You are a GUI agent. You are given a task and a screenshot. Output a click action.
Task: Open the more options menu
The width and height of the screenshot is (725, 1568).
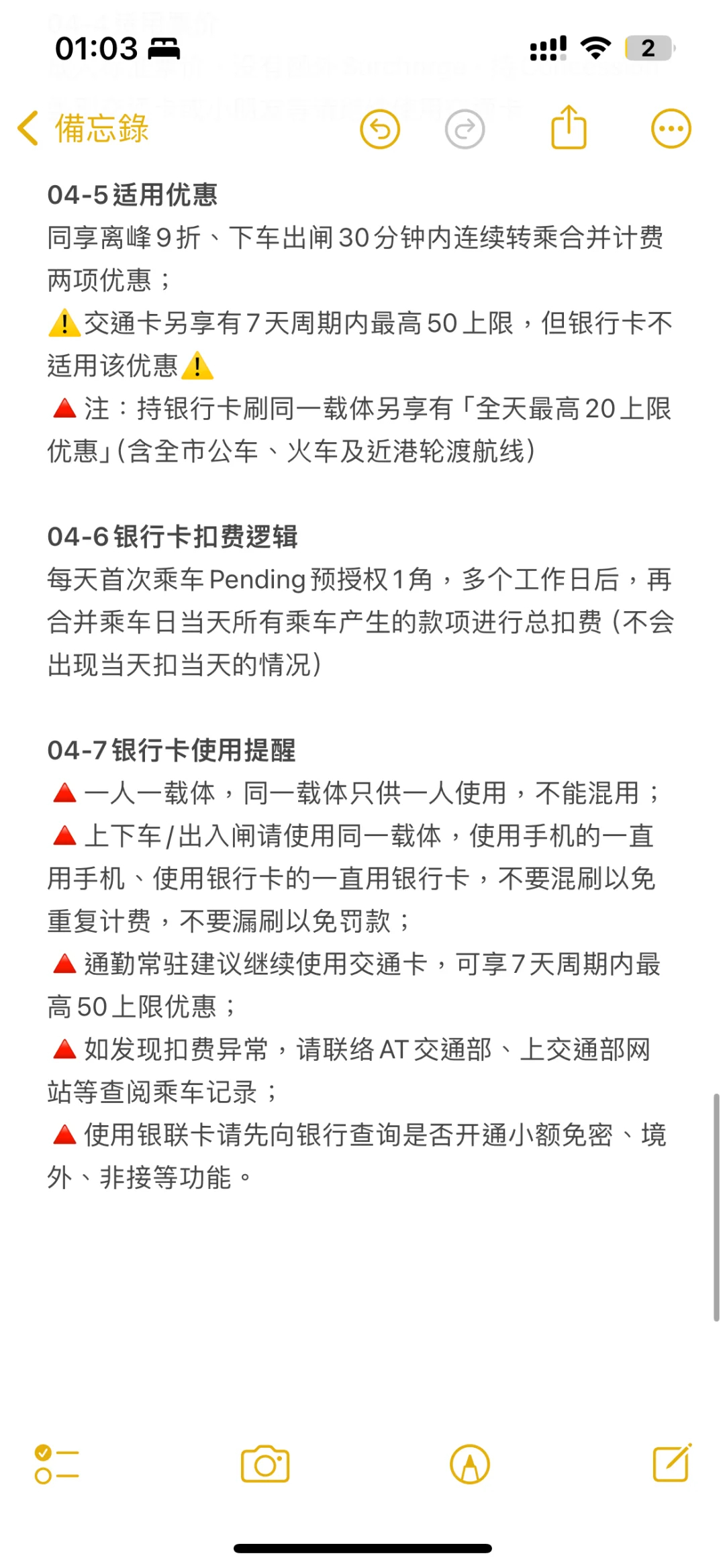tap(671, 129)
